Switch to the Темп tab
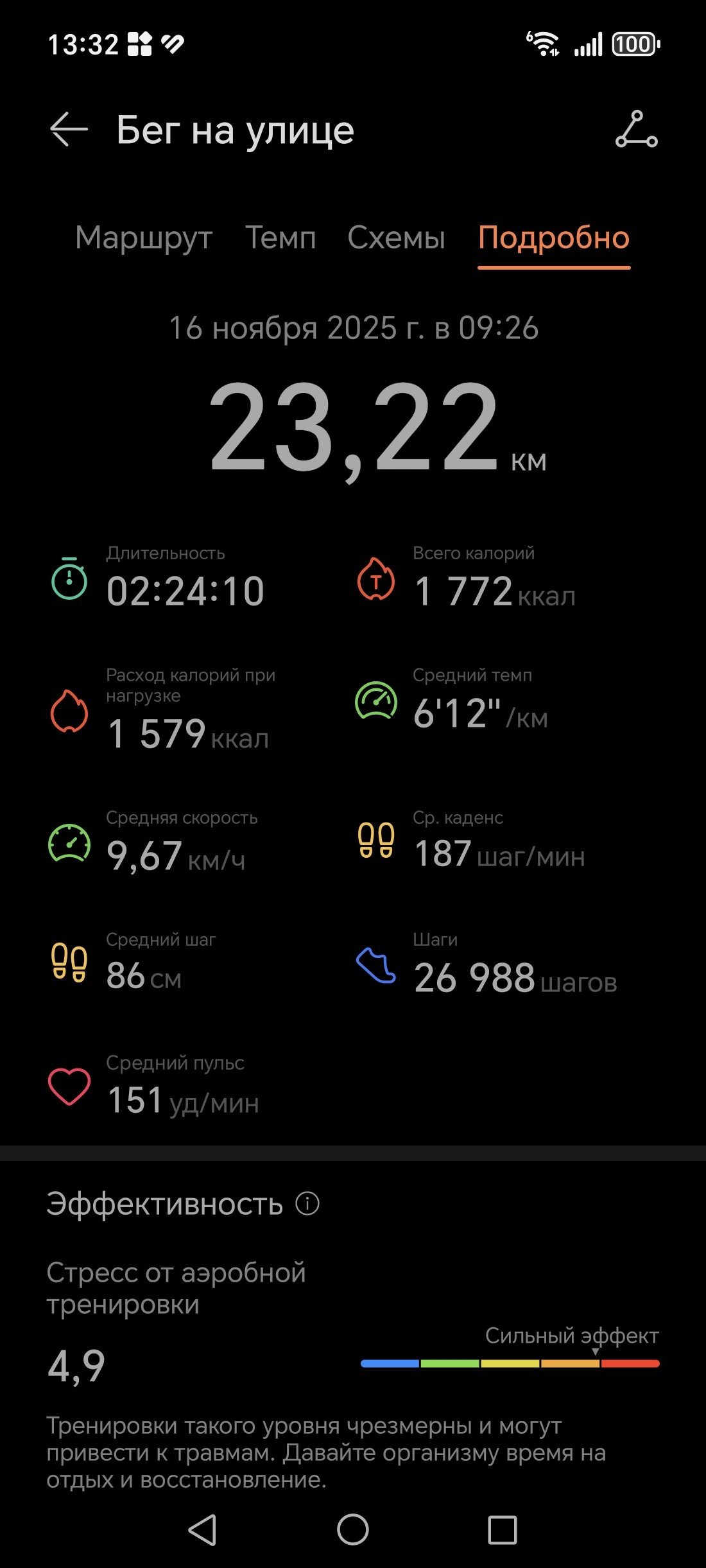Image resolution: width=706 pixels, height=1568 pixels. pyautogui.click(x=280, y=238)
